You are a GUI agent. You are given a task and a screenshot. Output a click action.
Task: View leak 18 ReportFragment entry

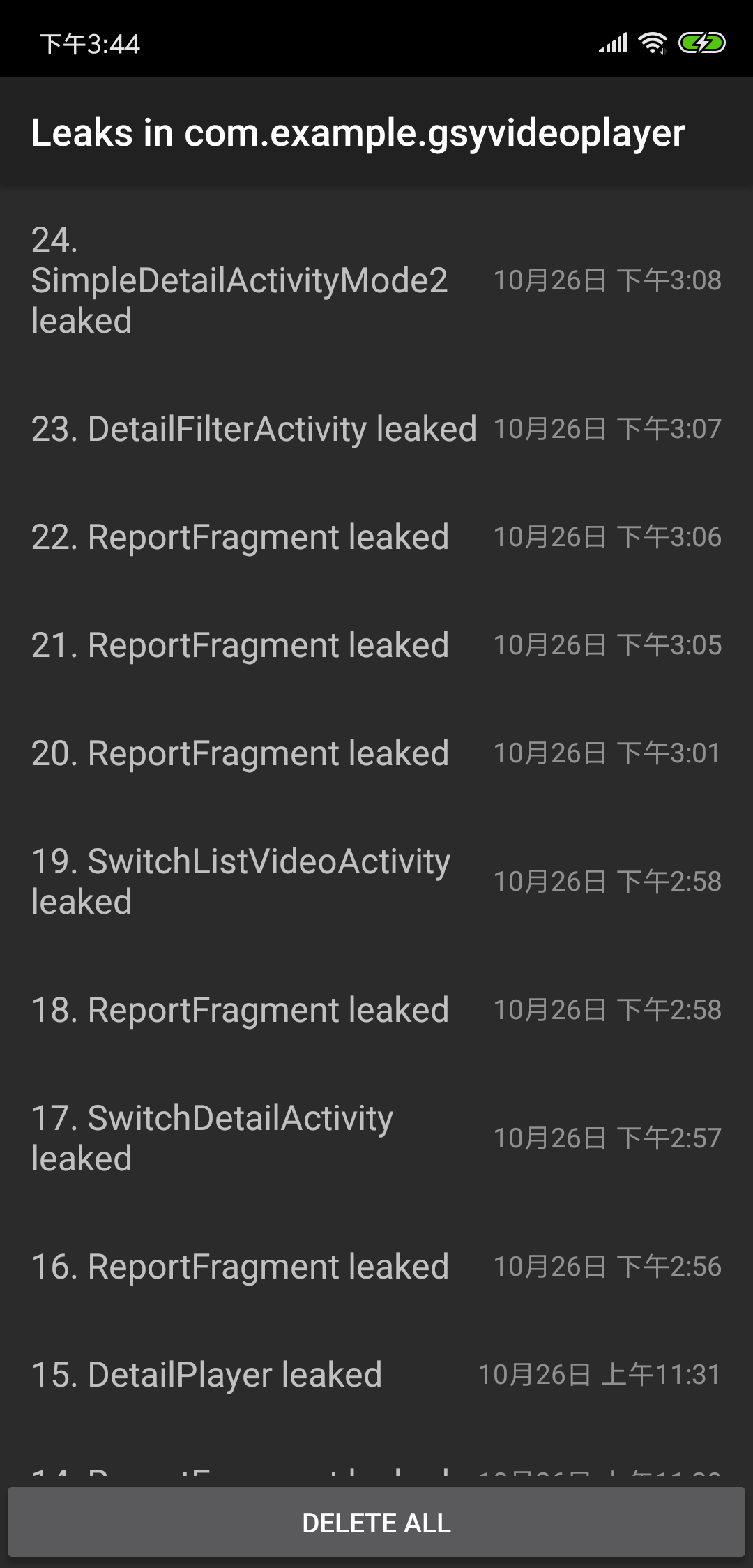376,1010
